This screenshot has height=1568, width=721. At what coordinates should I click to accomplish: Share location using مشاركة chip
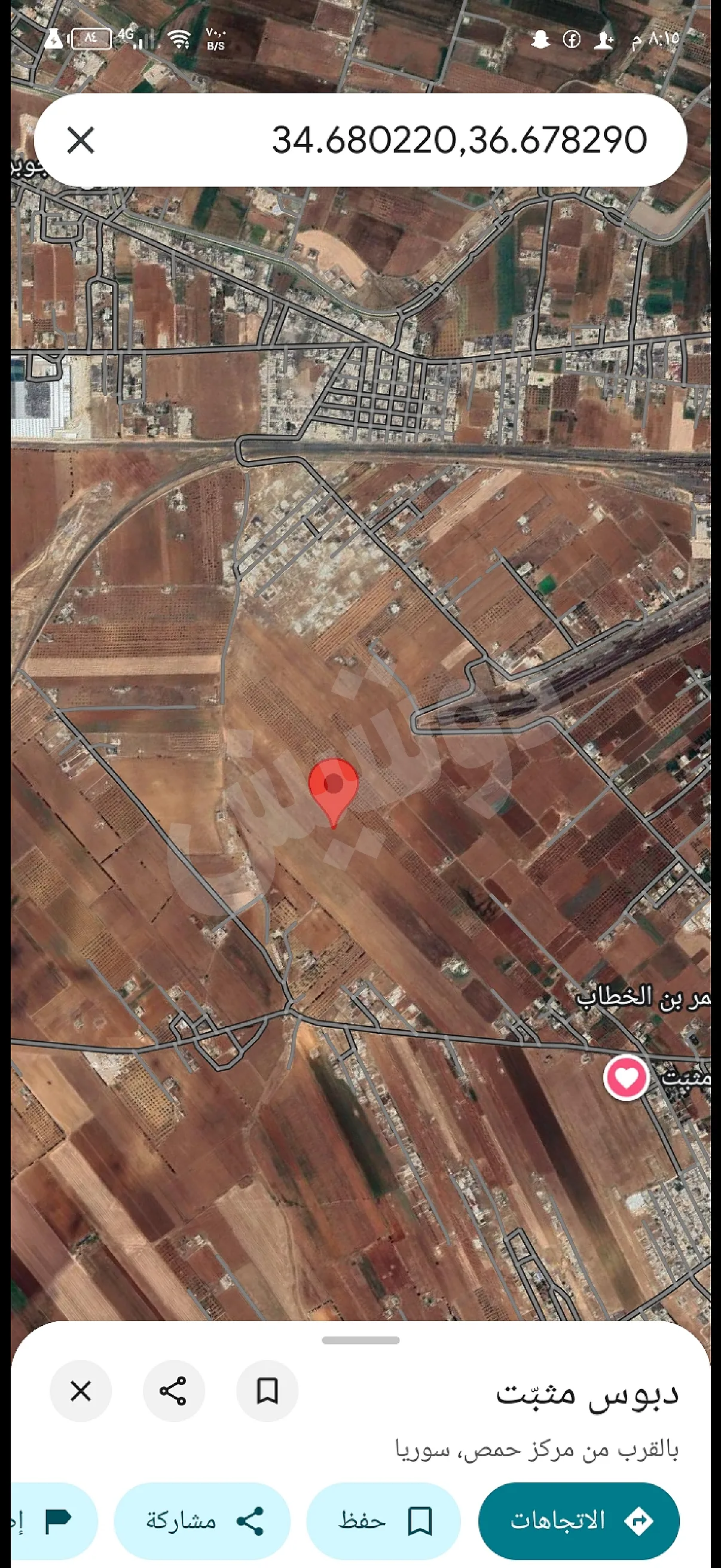tap(202, 1521)
